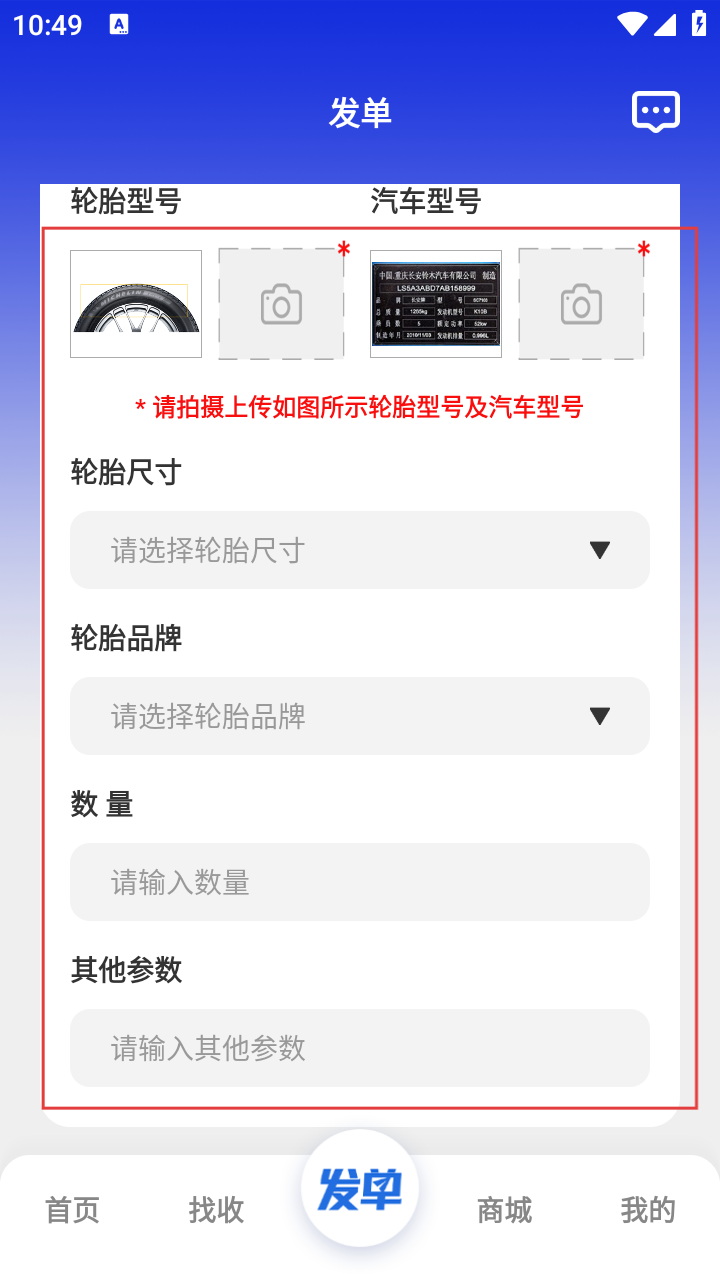This screenshot has height=1280, width=720.
Task: Upload tire model photo via camera box
Action: pyautogui.click(x=281, y=304)
